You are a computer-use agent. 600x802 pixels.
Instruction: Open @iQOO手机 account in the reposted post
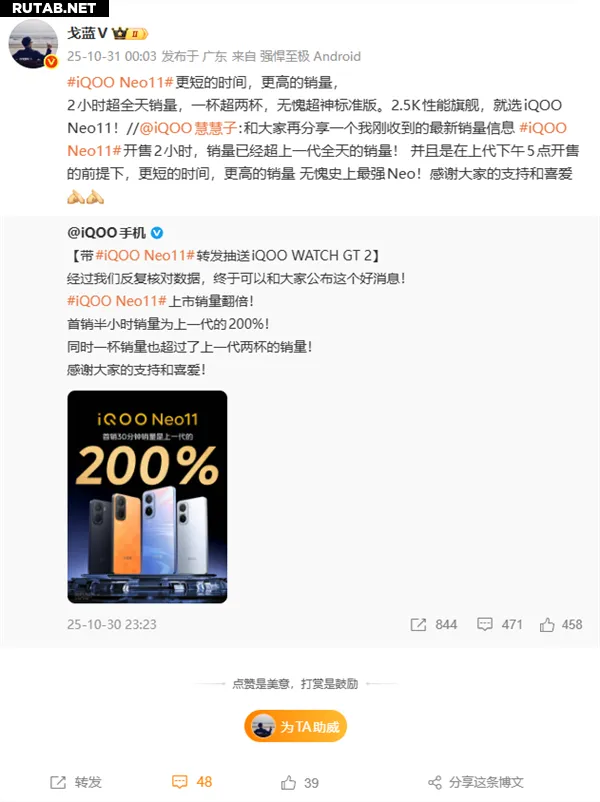[x=105, y=232]
